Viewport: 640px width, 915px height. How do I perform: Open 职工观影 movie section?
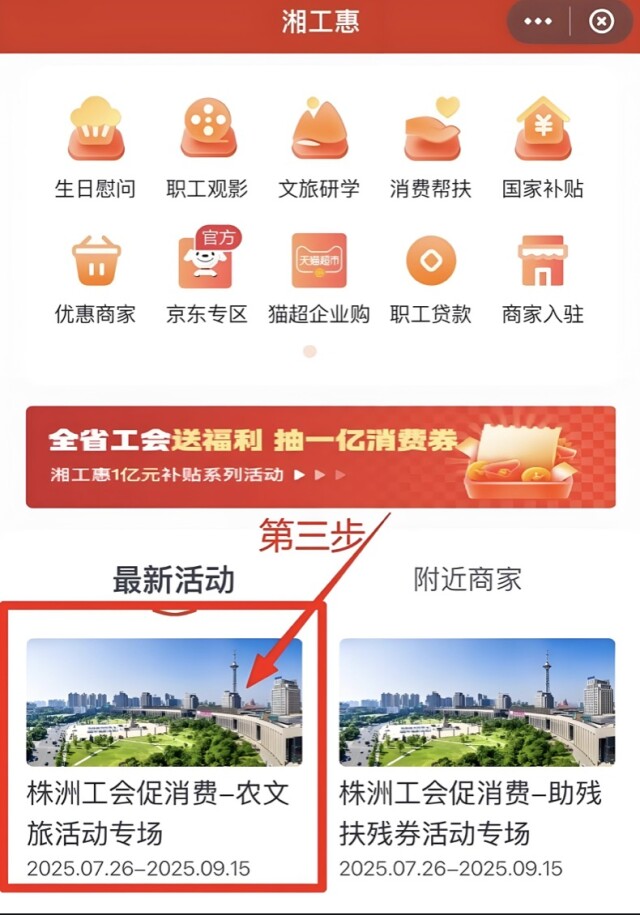pos(207,146)
